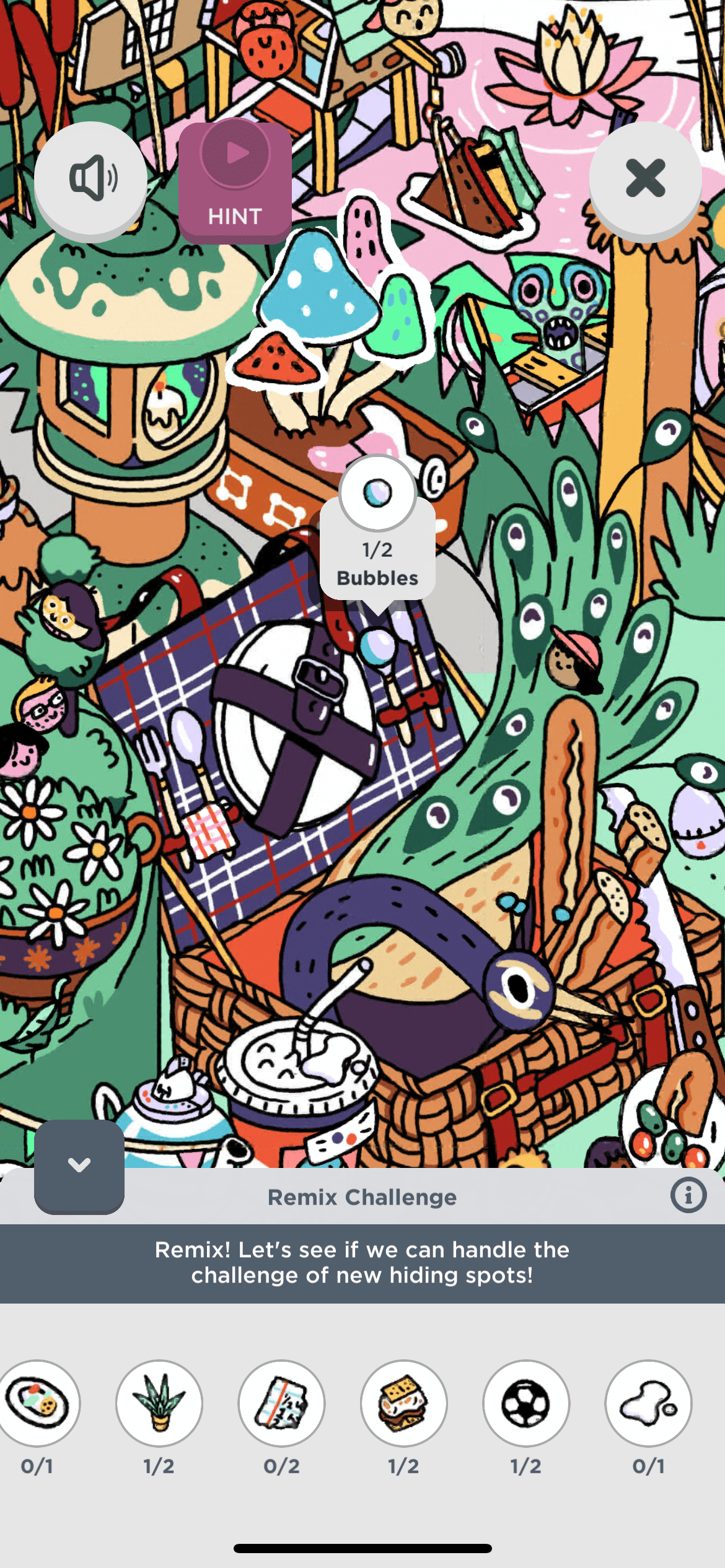
Task: Open the Remix Challenge info icon
Action: 688,1195
